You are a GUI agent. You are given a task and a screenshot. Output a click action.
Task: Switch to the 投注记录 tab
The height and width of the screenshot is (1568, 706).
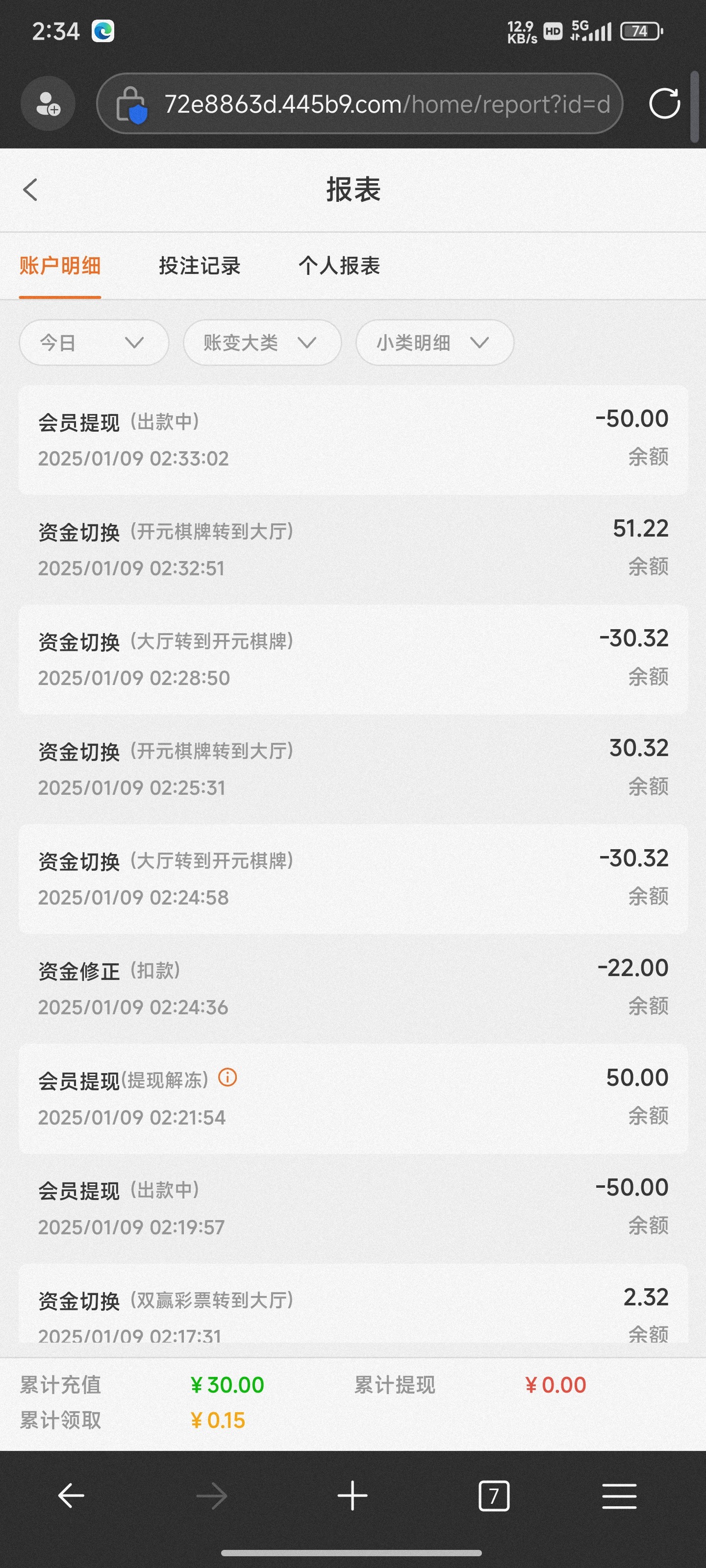tap(199, 266)
